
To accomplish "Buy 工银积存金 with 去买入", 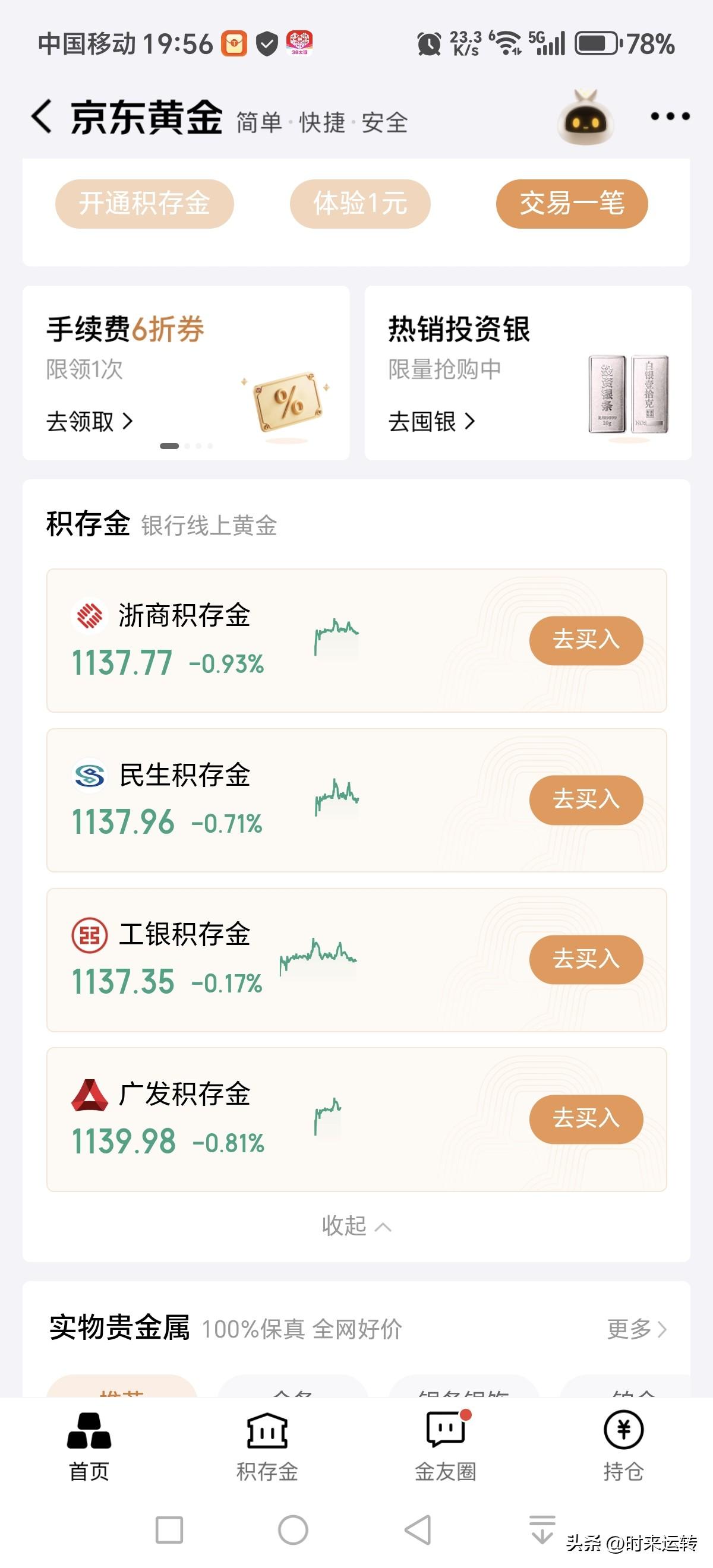I will (x=586, y=959).
